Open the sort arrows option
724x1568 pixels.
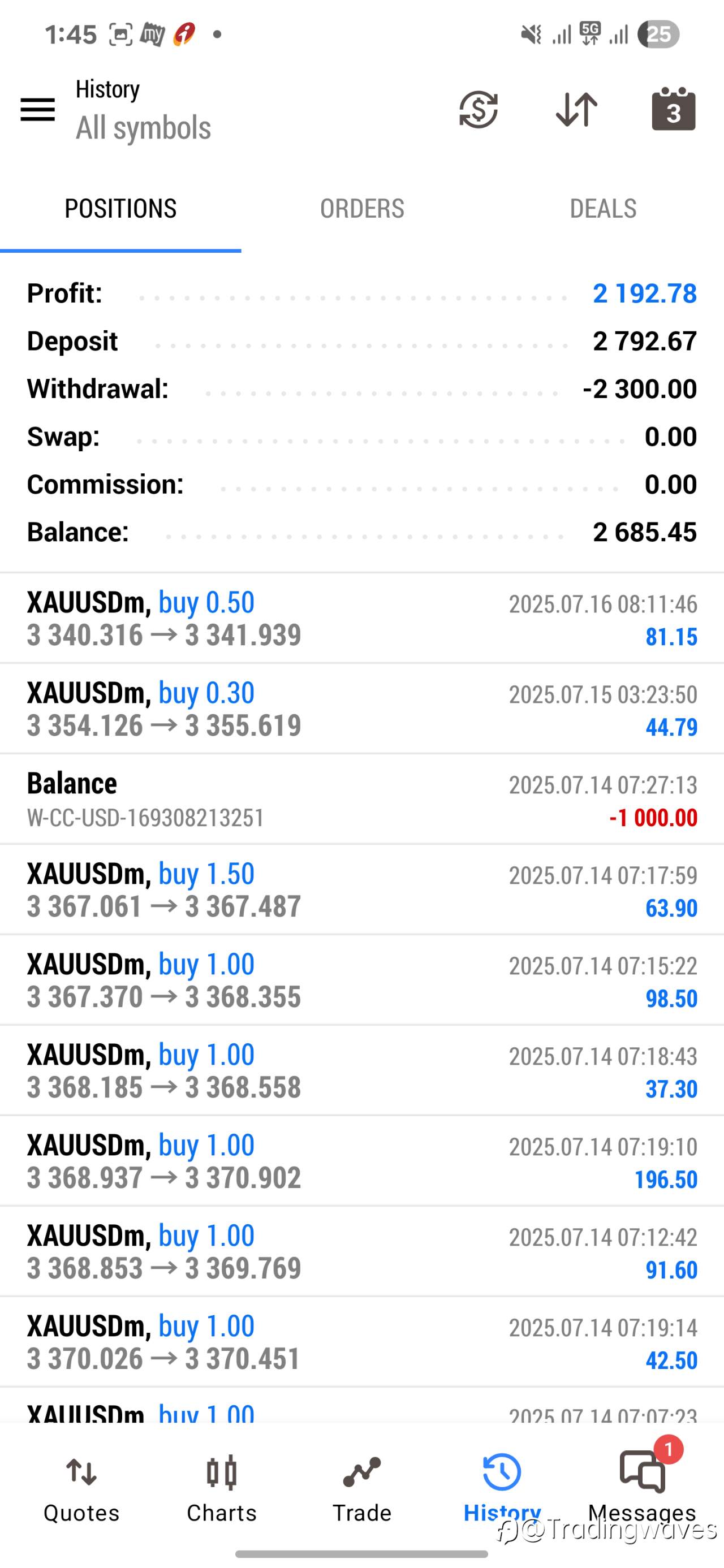coord(576,110)
